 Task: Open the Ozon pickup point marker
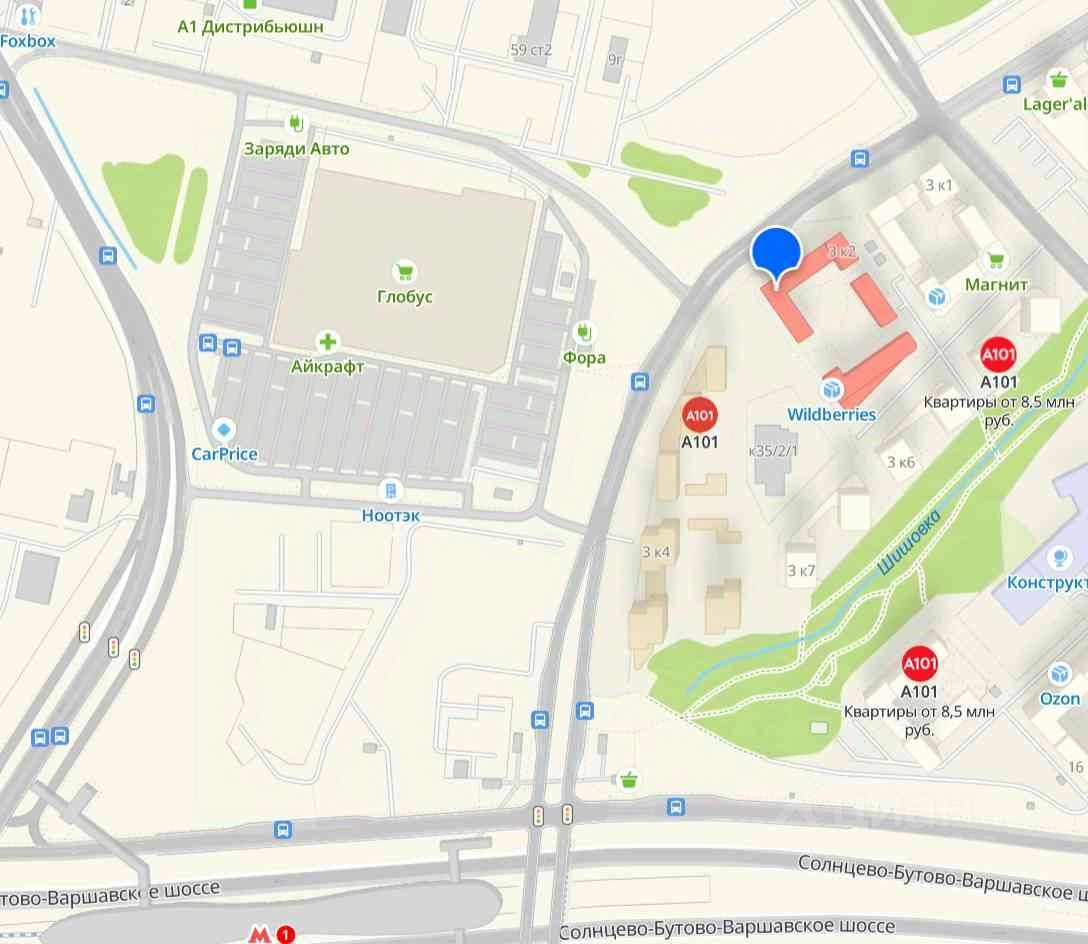[x=1059, y=674]
